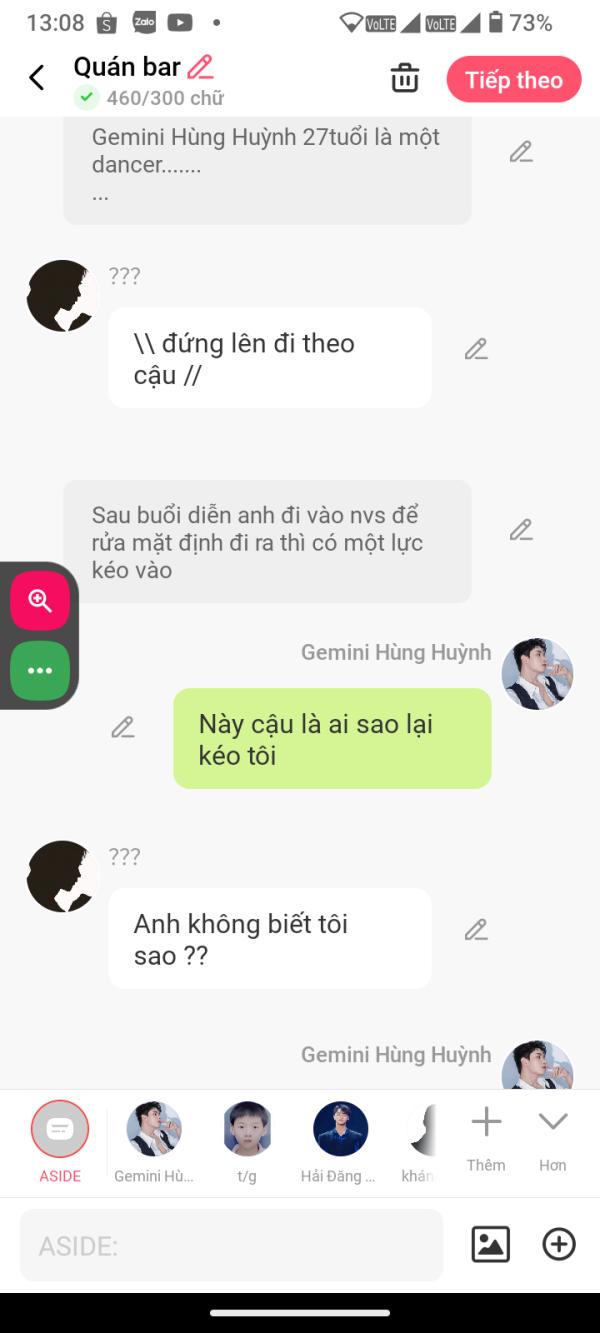The image size is (600, 1333).
Task: Insert a picture with the image icon
Action: point(490,1244)
